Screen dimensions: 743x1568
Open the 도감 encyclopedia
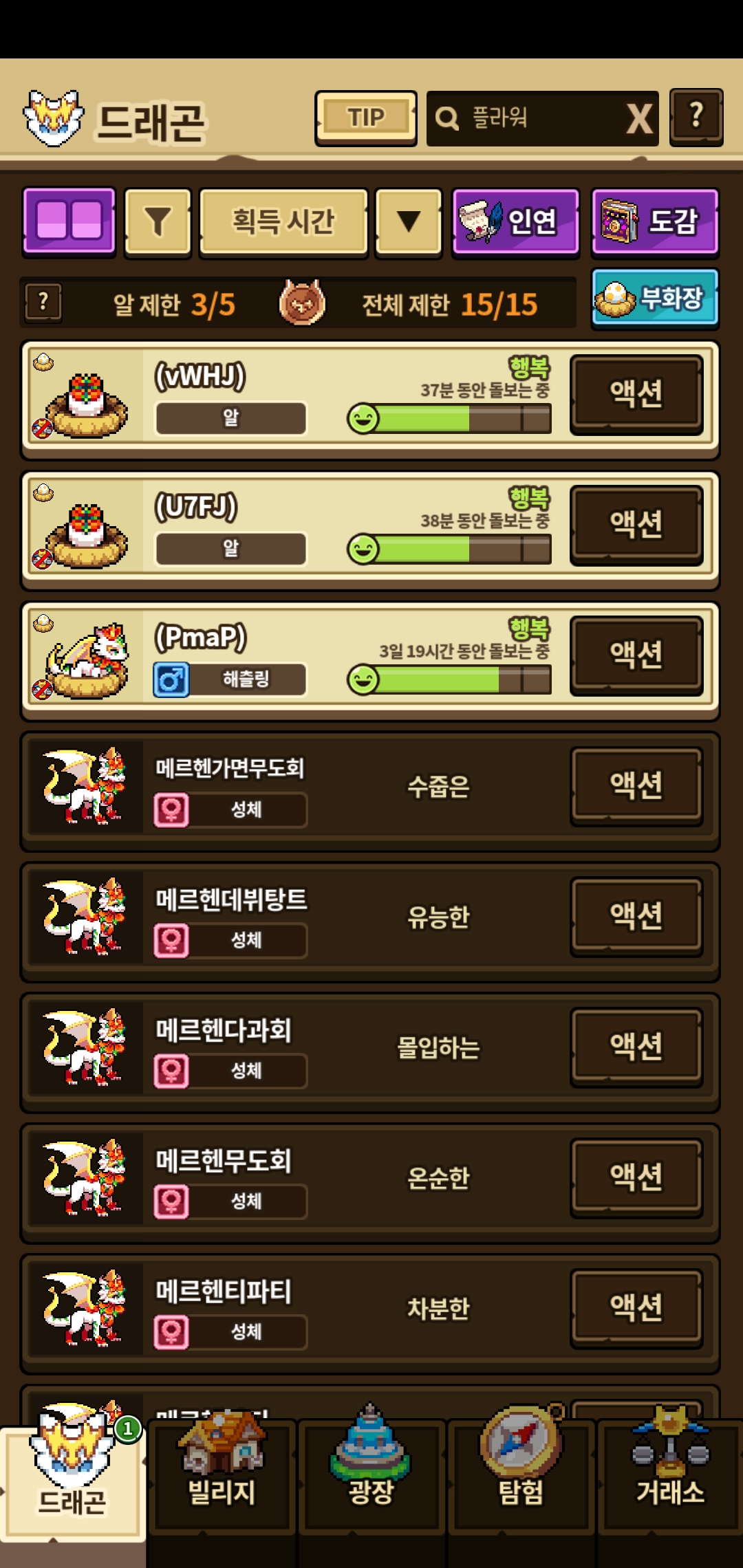(x=655, y=221)
